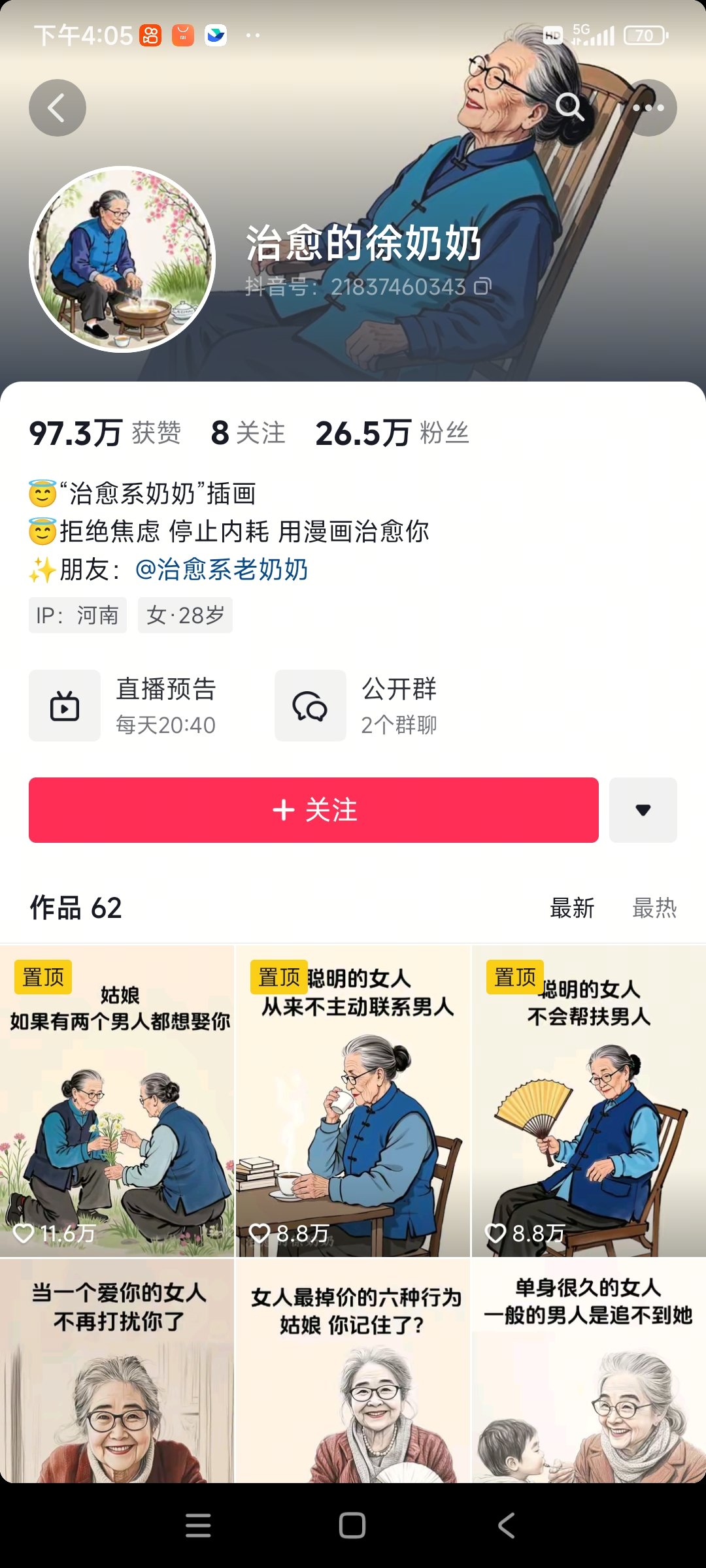706x1568 pixels.
Task: Open pinned video 如果有两个男人都想娶你
Action: point(117,1101)
